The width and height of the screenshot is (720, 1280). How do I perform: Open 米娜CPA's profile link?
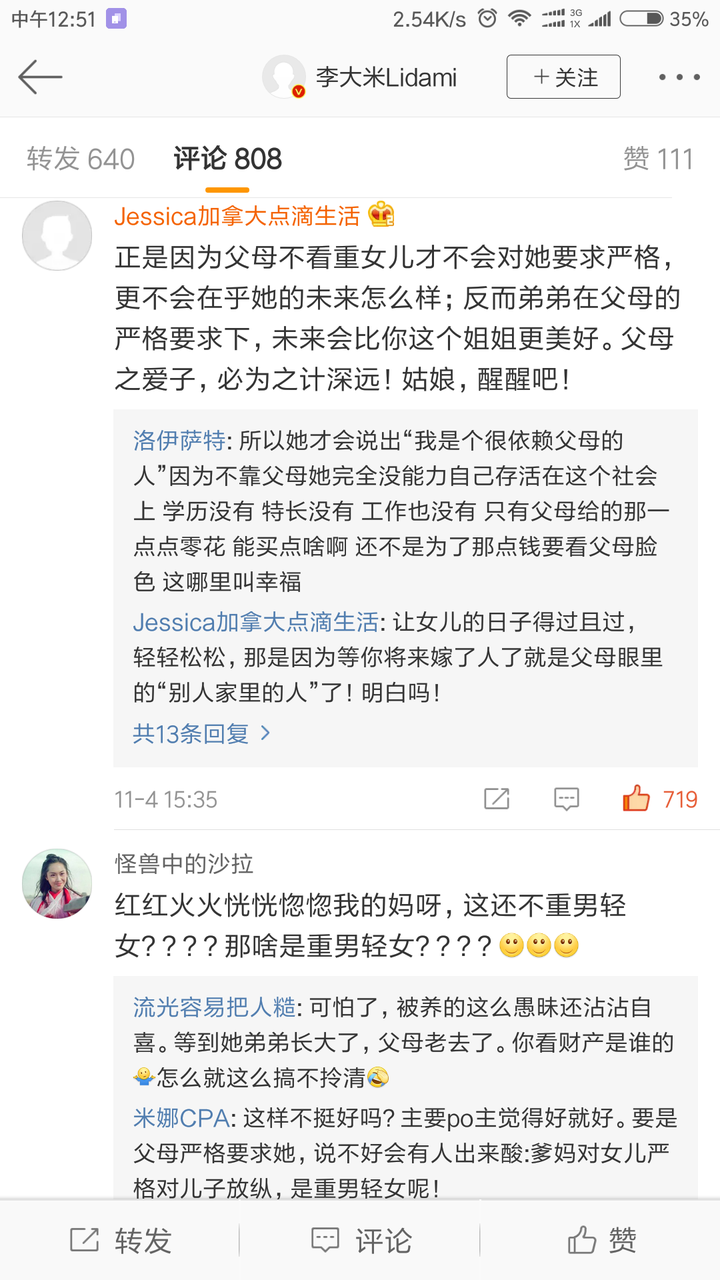click(x=181, y=1117)
